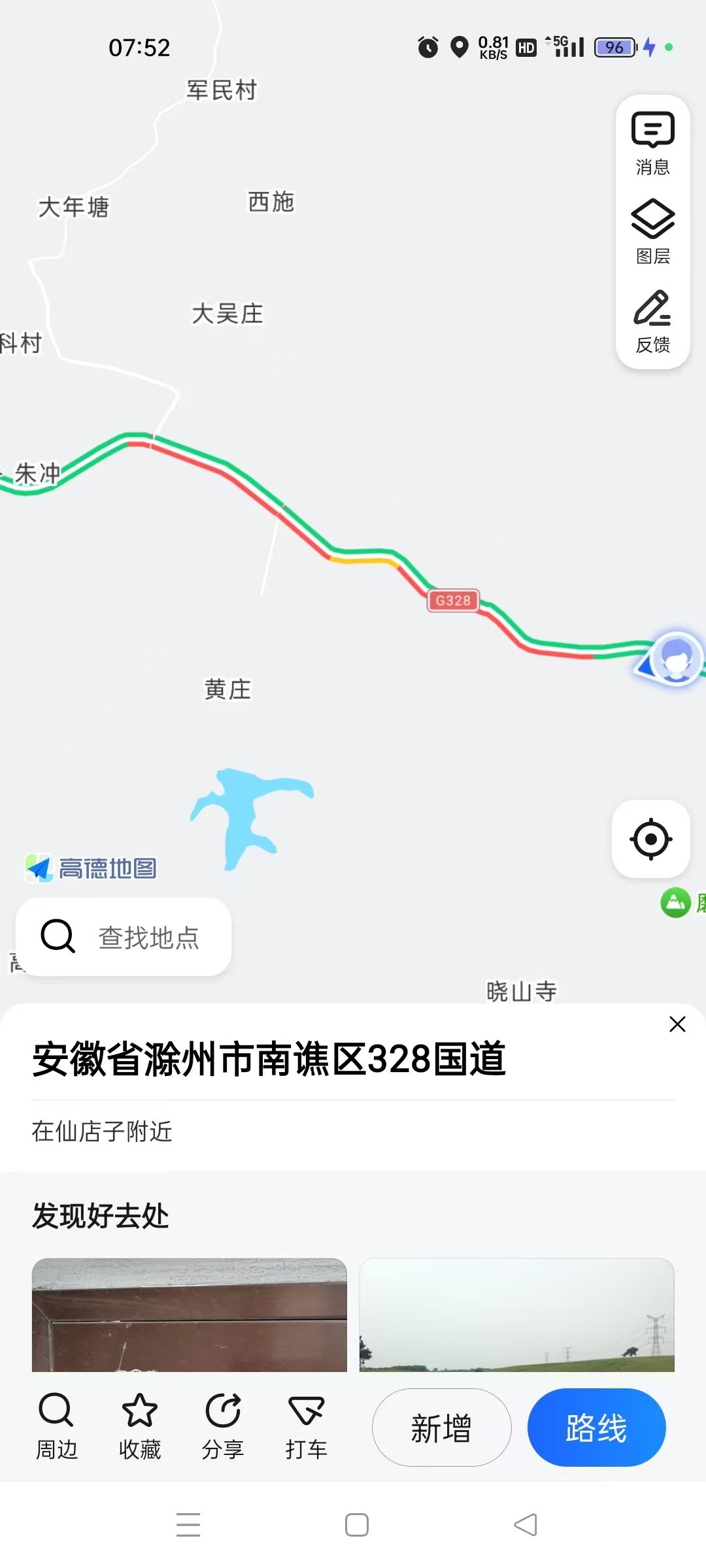The height and width of the screenshot is (1568, 706).
Task: Close the location detail panel
Action: coord(677,1024)
